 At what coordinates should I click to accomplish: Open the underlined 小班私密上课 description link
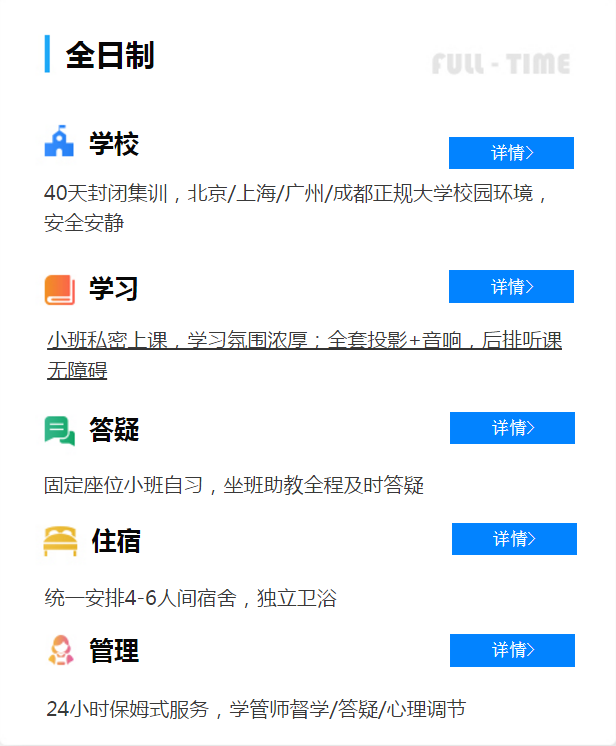304,342
